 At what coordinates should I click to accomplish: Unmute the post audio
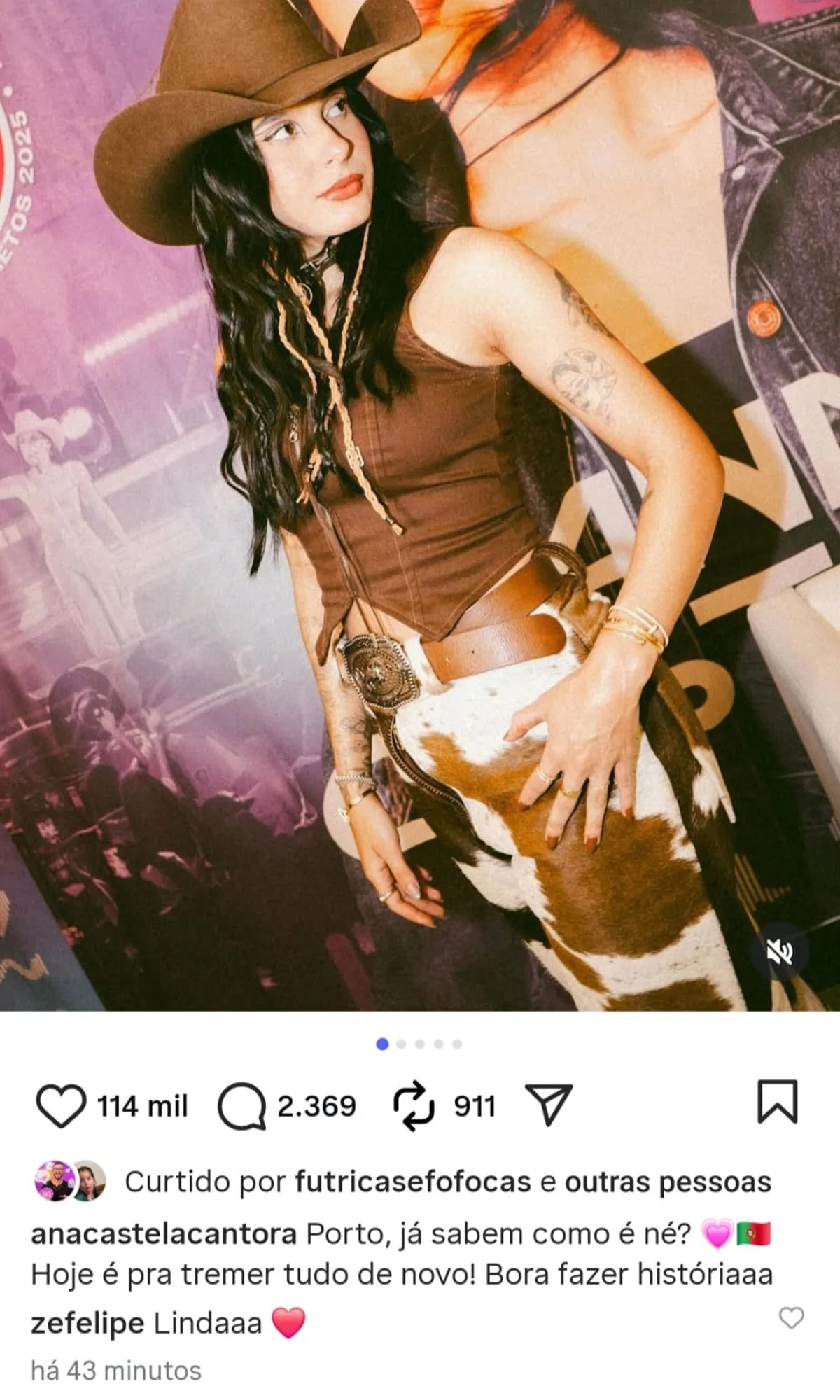pos(779,952)
